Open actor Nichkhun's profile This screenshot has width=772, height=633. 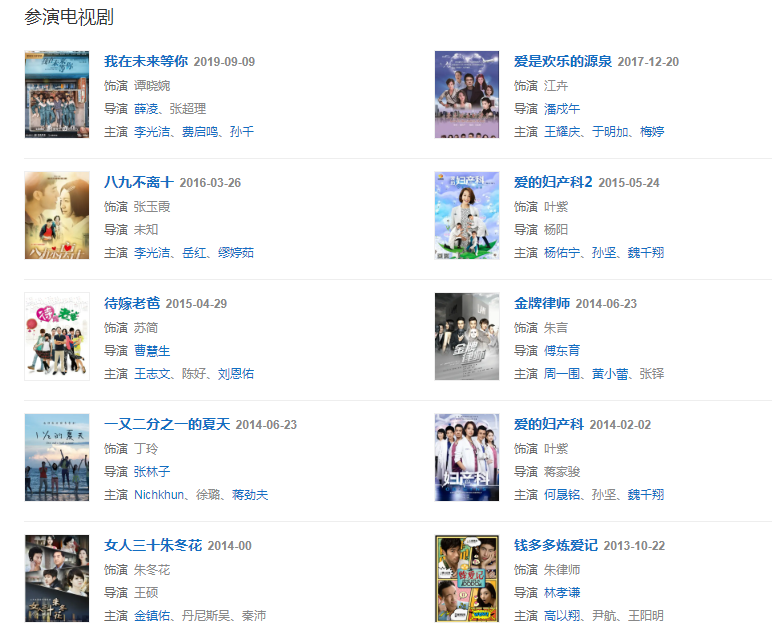159,494
